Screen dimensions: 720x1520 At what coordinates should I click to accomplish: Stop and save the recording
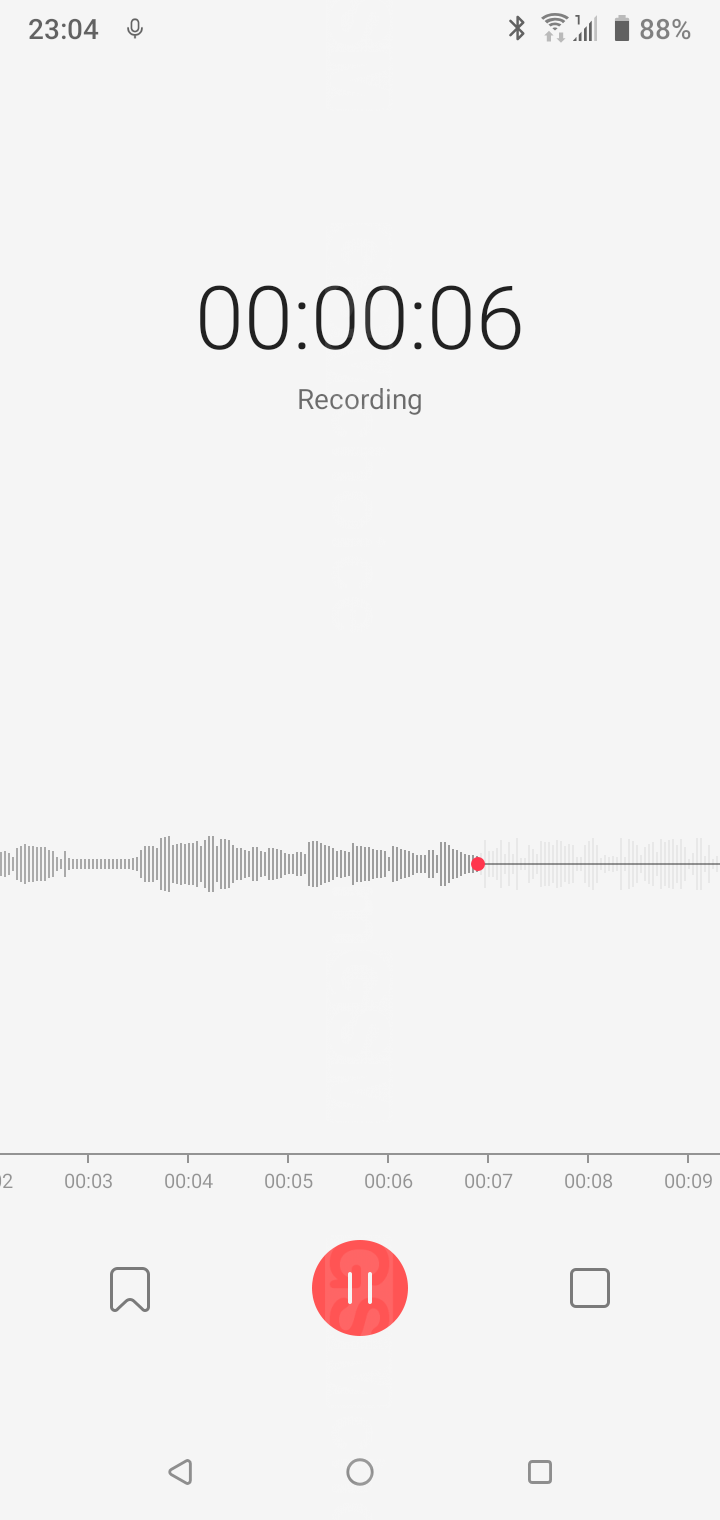pos(589,1288)
